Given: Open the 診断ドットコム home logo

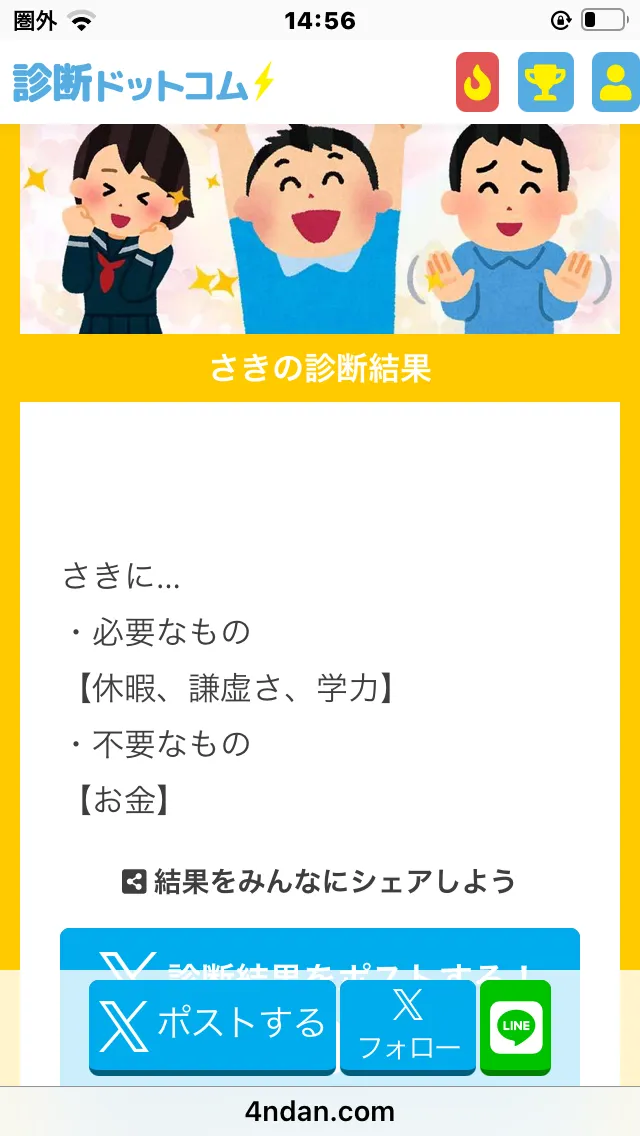Looking at the screenshot, I should point(144,83).
